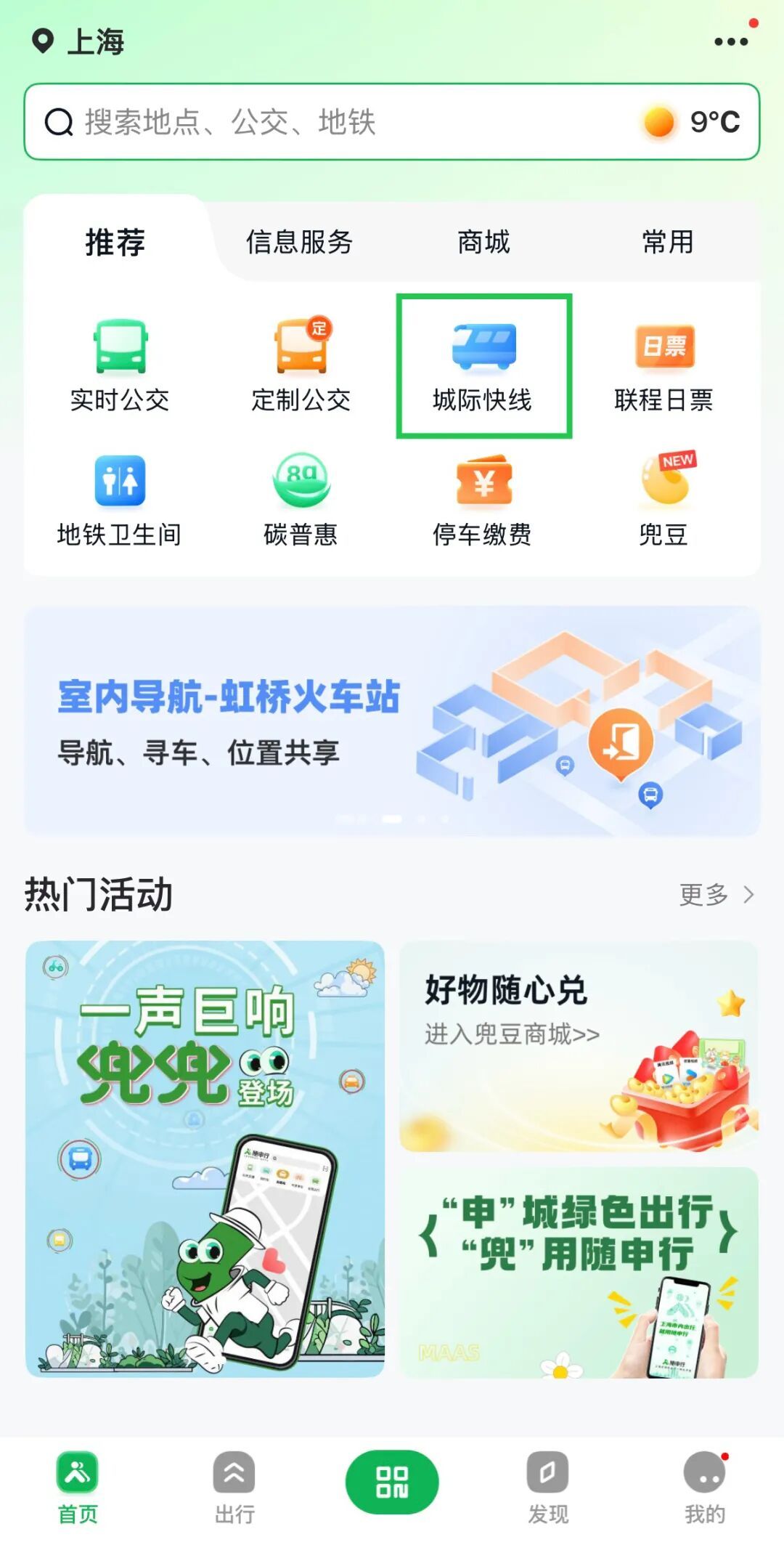Screen dimensions: 784x1558
Task: Change the city from 上海
Action: pos(80,41)
